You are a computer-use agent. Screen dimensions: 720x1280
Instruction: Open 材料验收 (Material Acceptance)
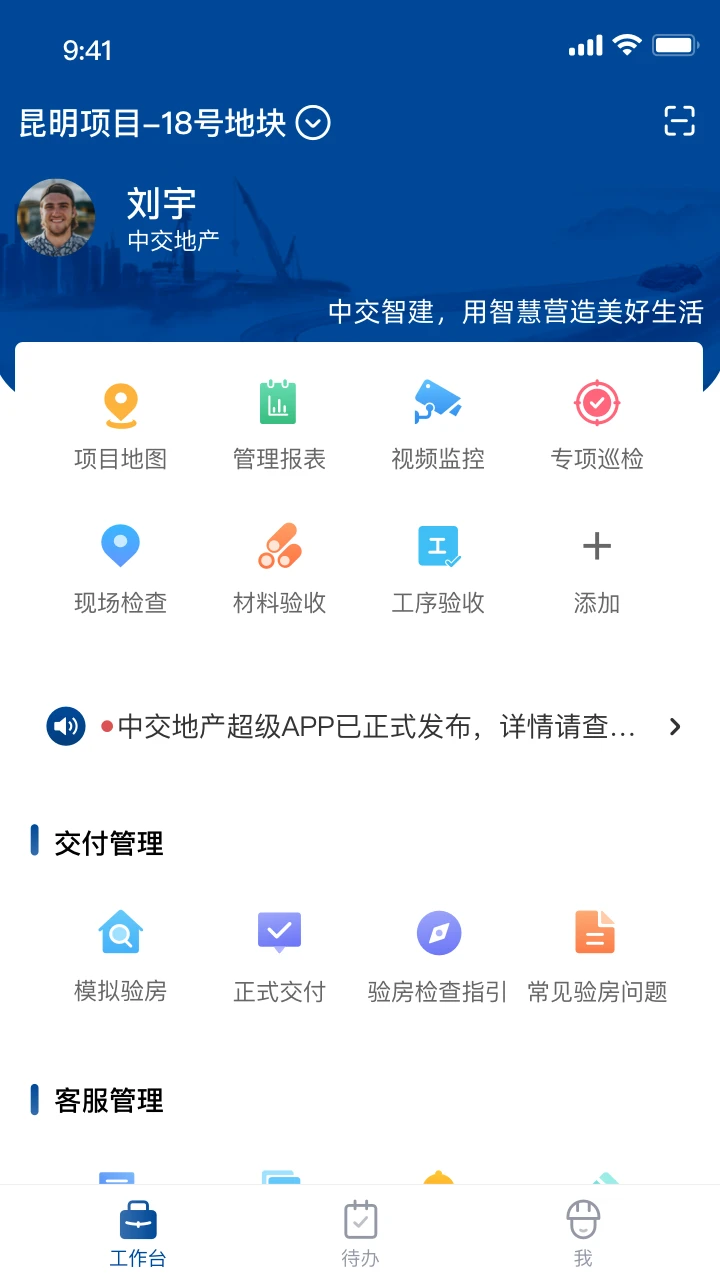tap(278, 565)
